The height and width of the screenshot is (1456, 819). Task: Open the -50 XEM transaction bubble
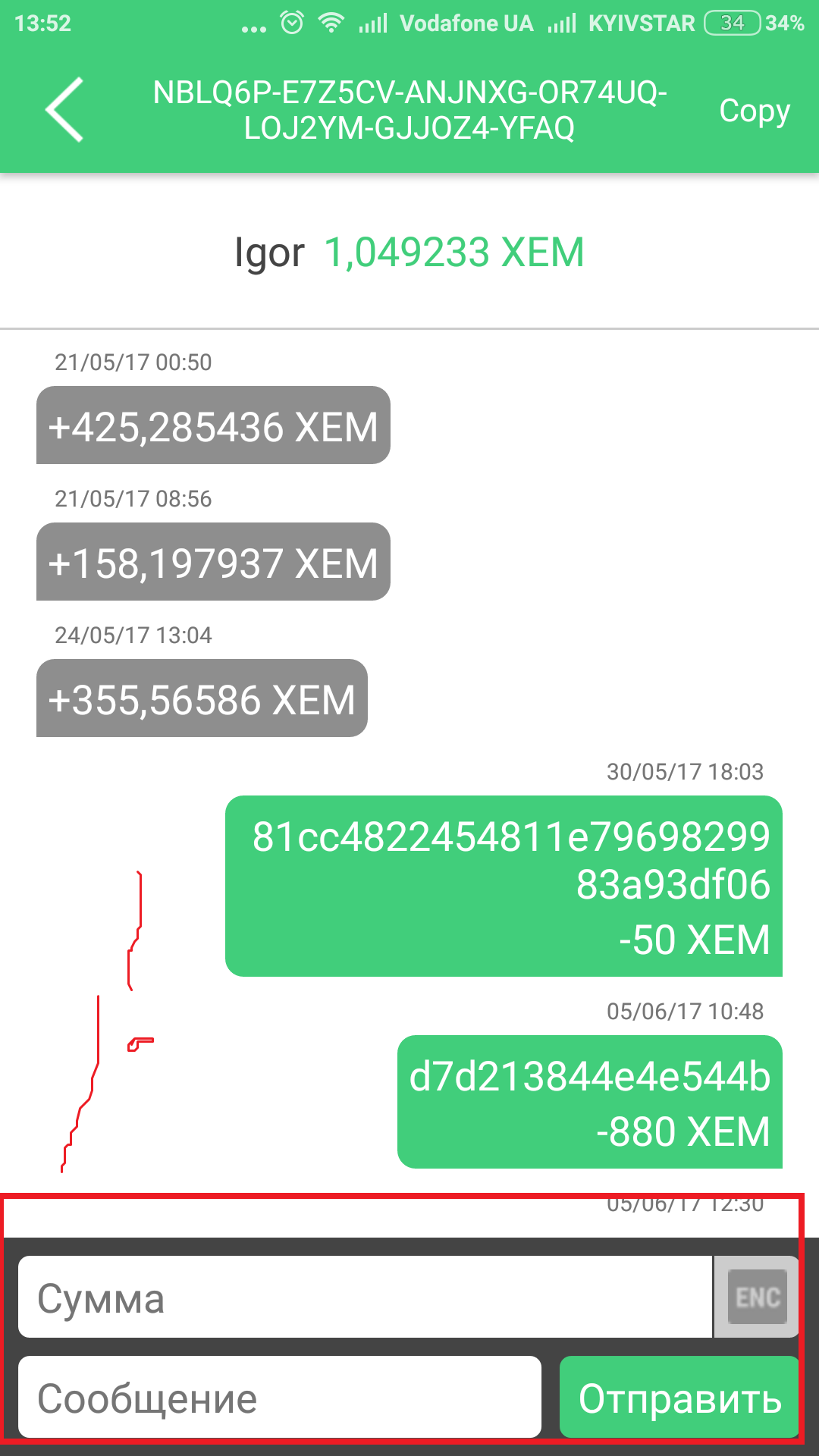pyautogui.click(x=504, y=886)
